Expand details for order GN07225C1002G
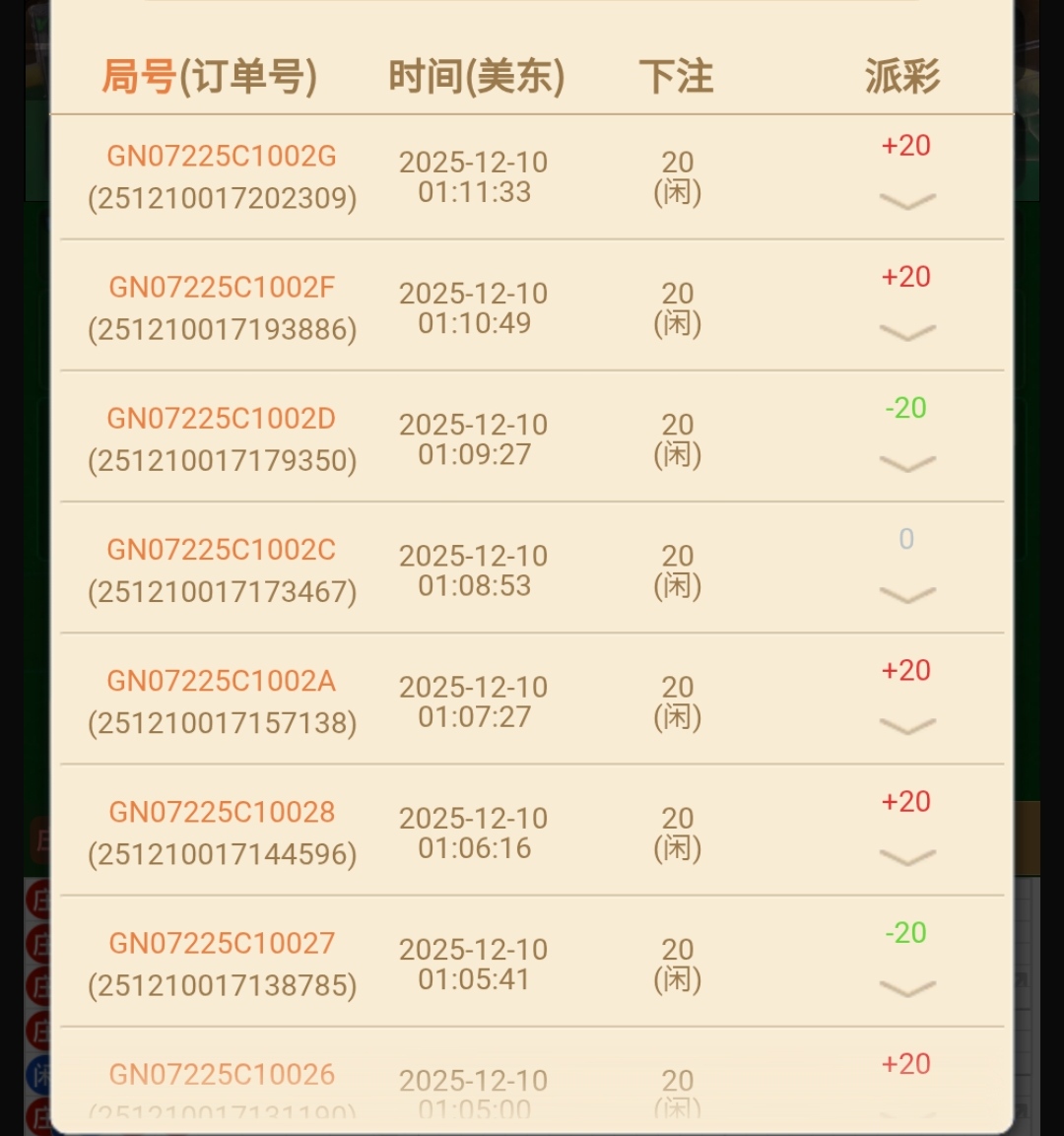The width and height of the screenshot is (1064, 1136). (906, 202)
